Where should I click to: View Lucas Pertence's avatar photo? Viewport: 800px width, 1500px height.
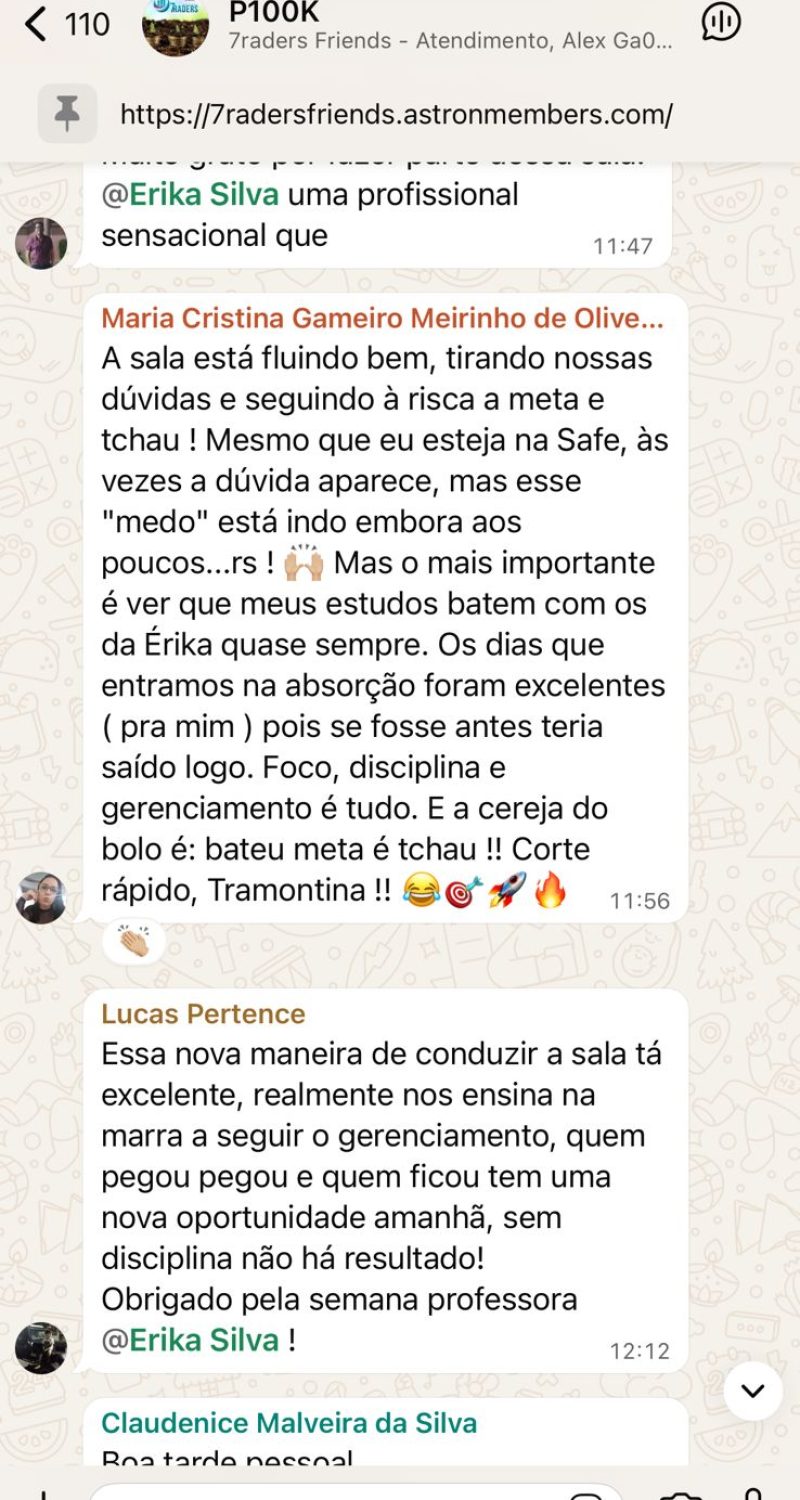click(x=41, y=1347)
